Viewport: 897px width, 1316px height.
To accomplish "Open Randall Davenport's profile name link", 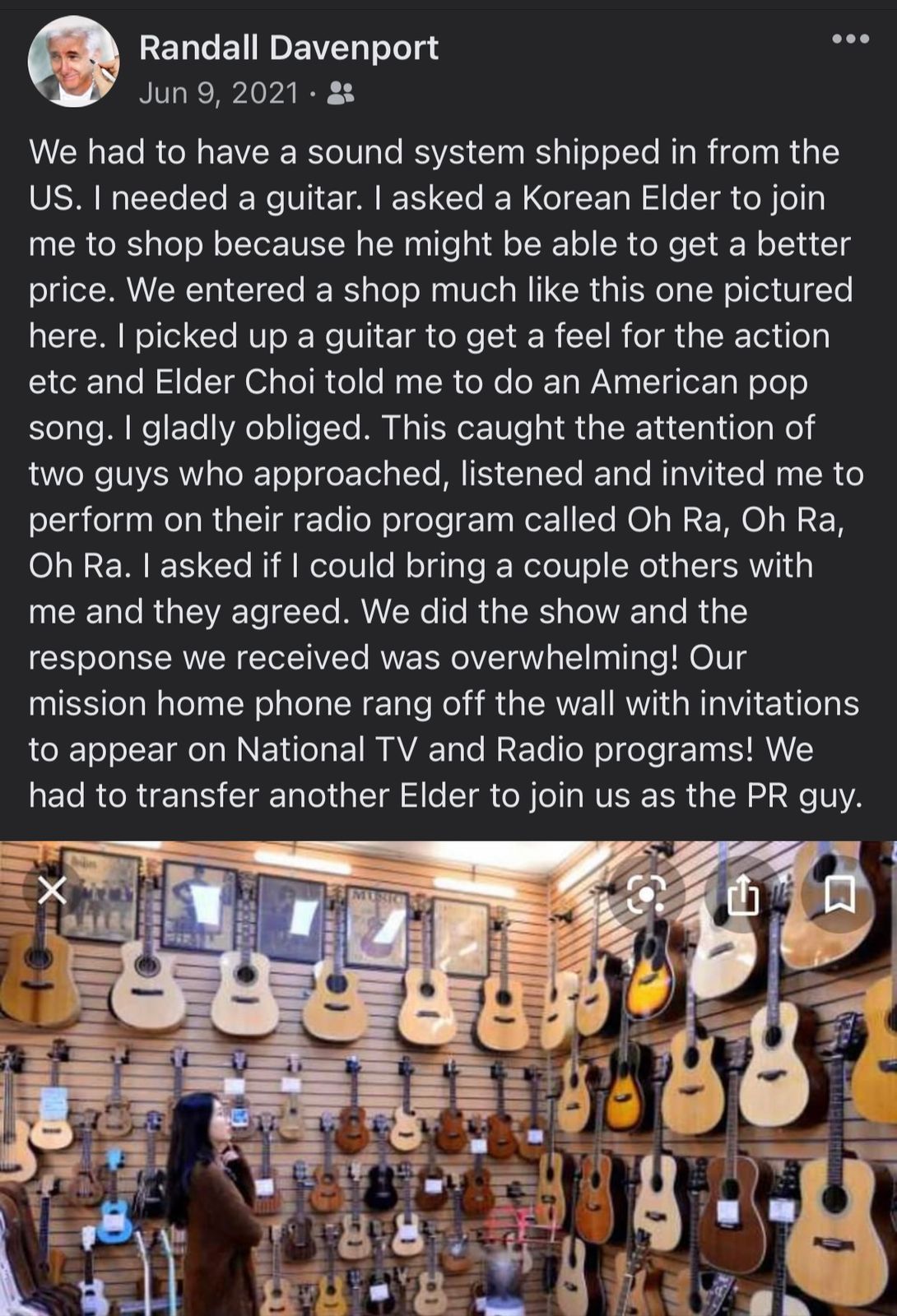I will click(288, 48).
